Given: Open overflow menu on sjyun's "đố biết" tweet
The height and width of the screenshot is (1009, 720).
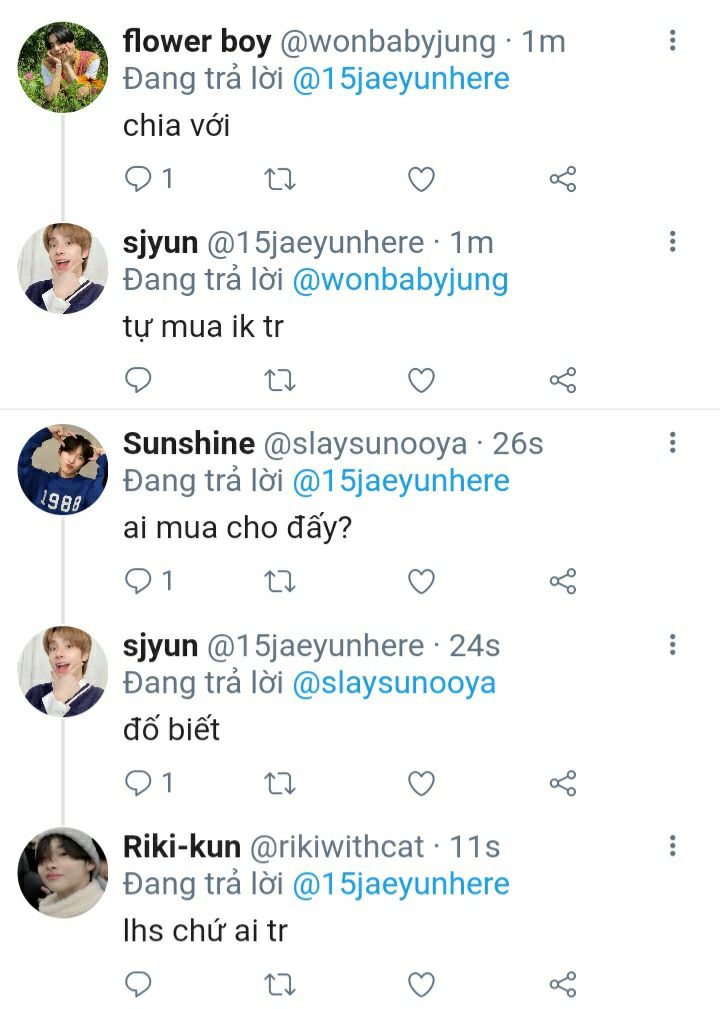Looking at the screenshot, I should click(673, 645).
